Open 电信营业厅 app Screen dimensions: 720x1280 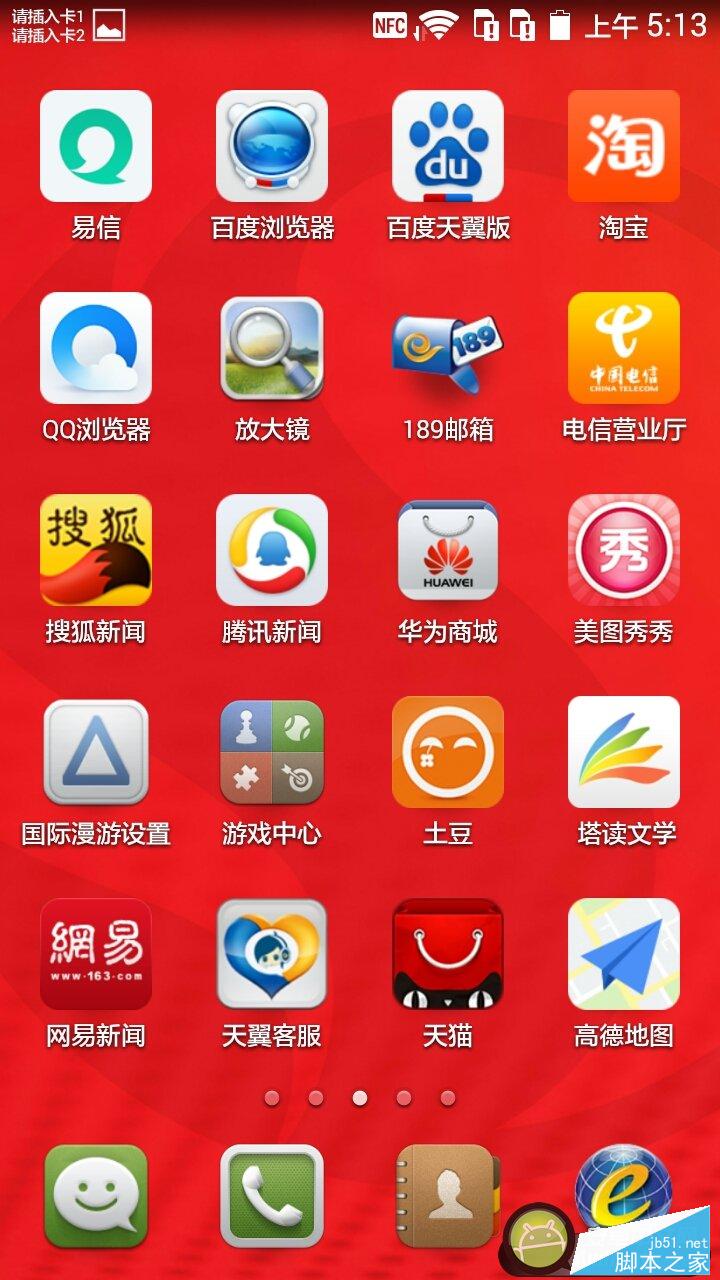click(x=624, y=348)
